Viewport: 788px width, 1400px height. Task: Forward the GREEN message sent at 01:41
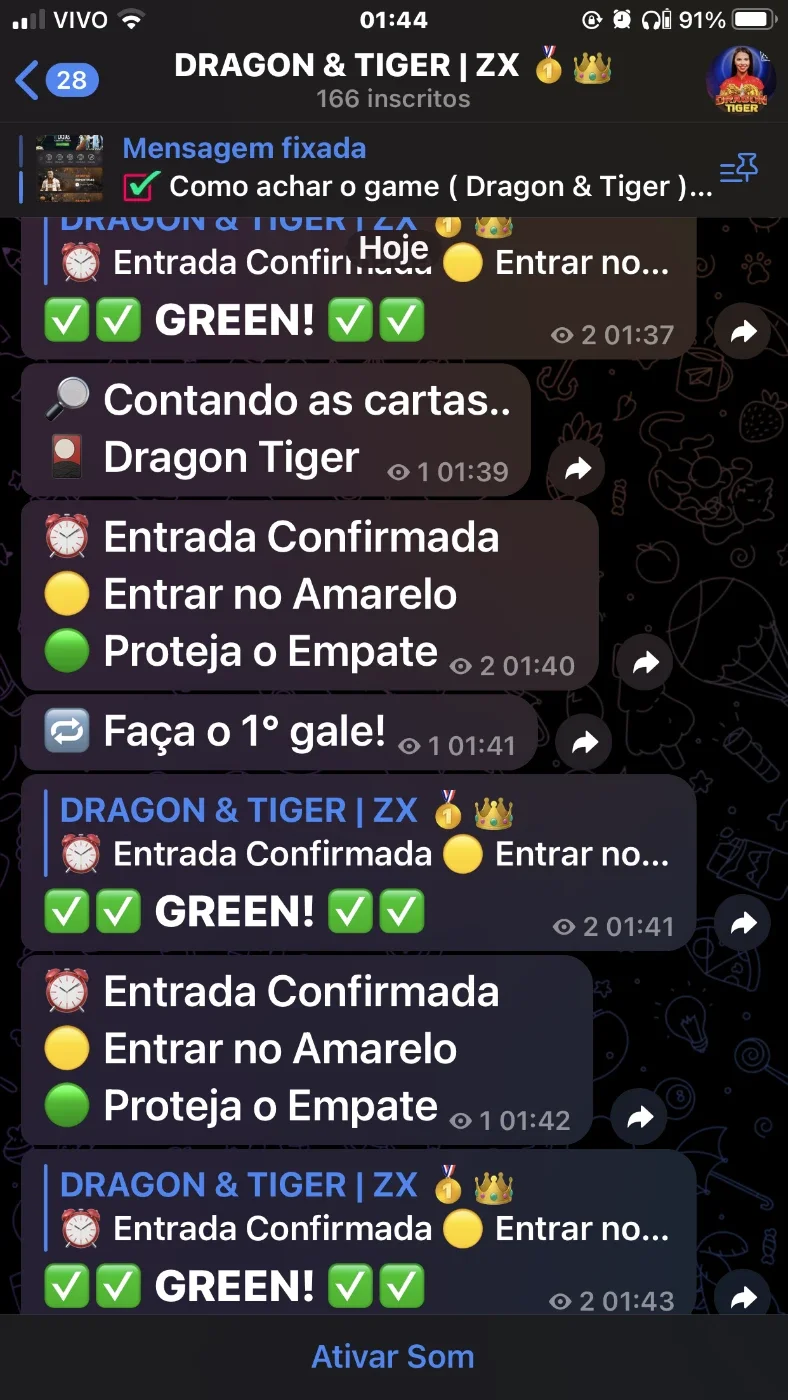(743, 924)
